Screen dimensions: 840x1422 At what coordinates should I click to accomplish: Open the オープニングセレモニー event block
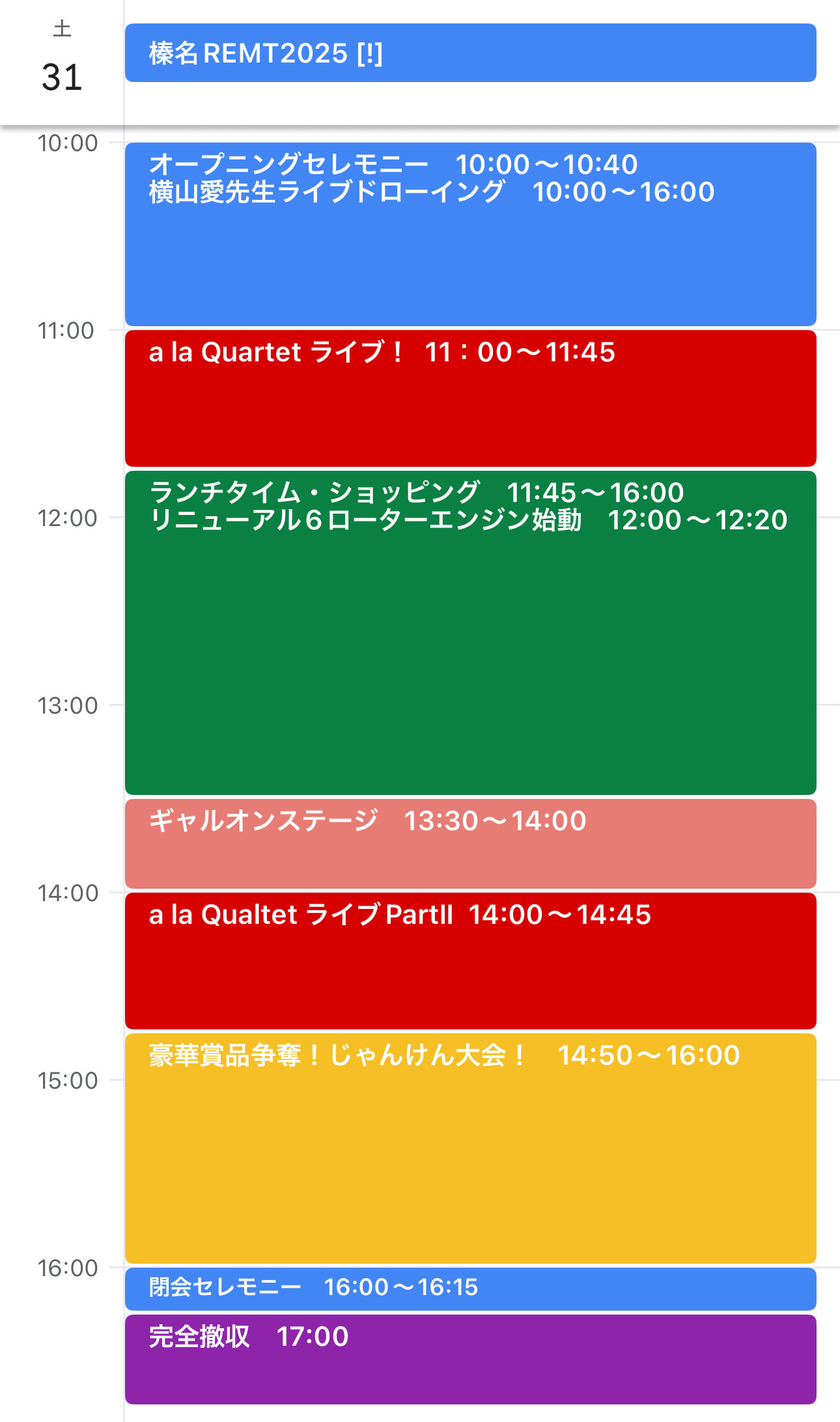470,234
